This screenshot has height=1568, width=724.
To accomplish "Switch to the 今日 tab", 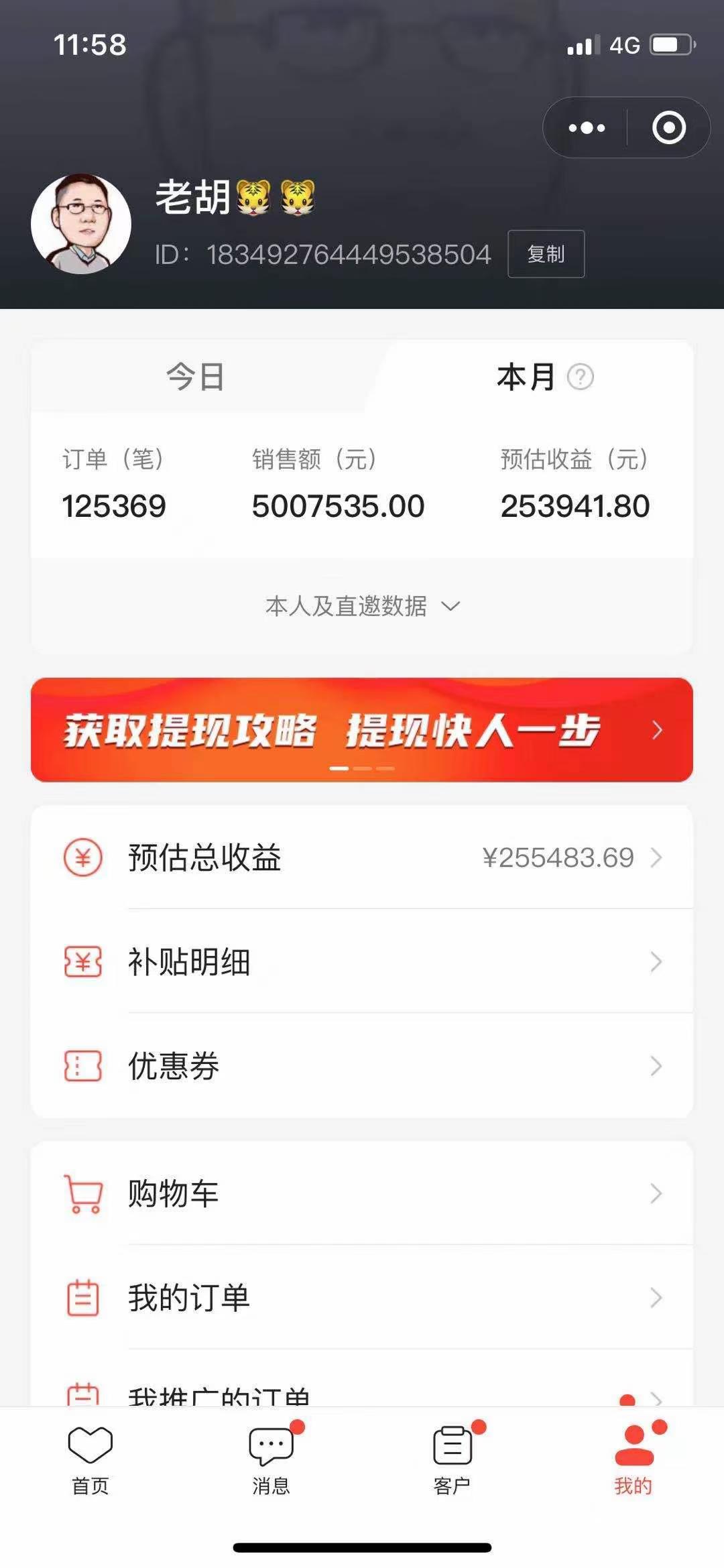I will tap(195, 377).
